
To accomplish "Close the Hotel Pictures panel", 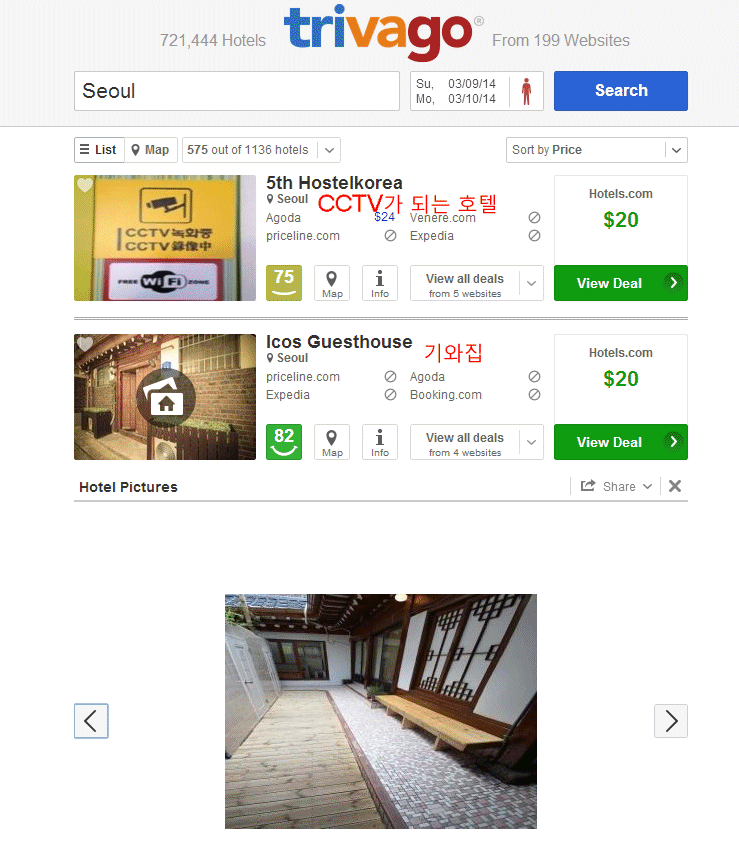I will click(675, 486).
